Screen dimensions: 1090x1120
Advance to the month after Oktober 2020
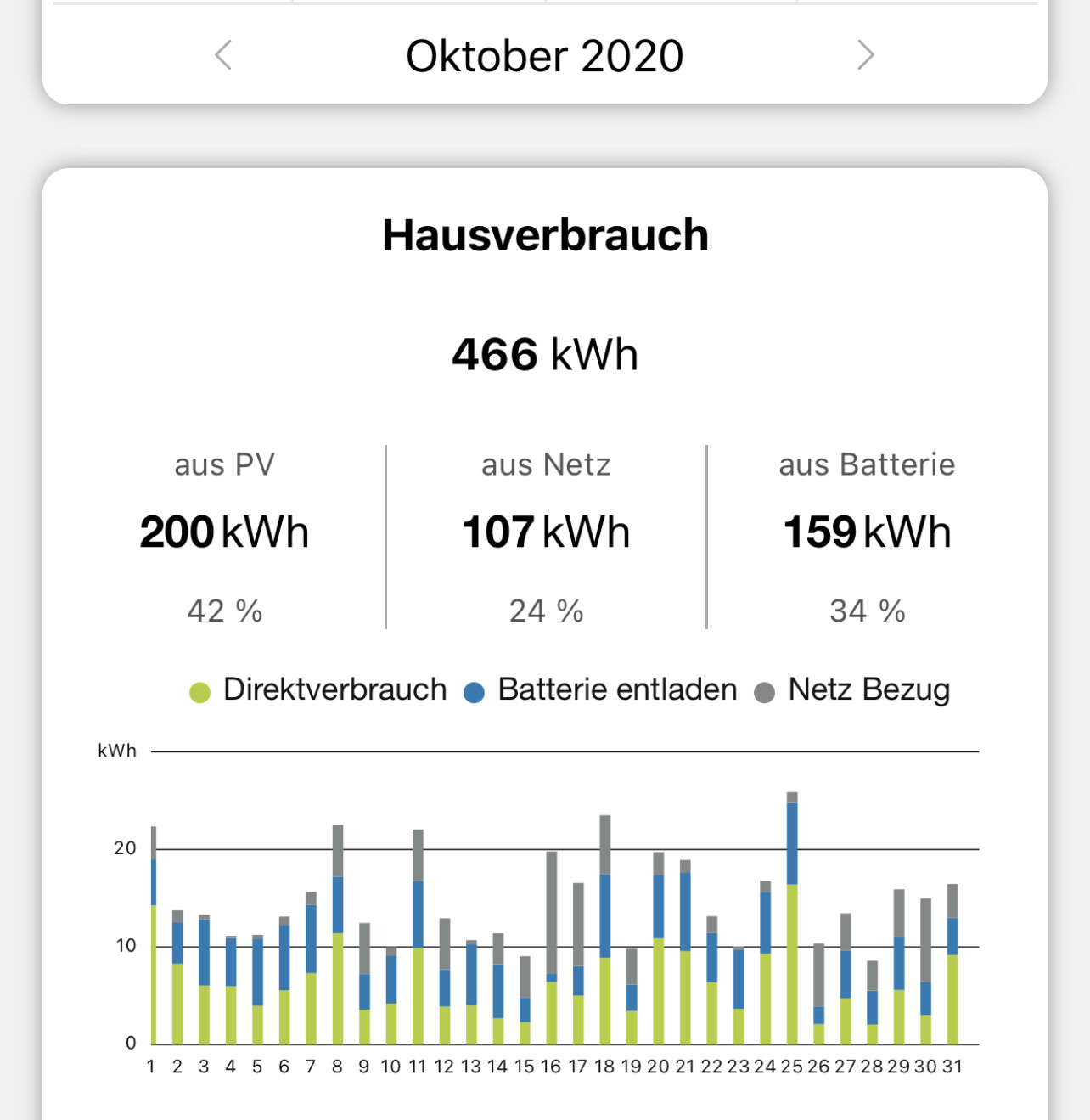tap(865, 56)
